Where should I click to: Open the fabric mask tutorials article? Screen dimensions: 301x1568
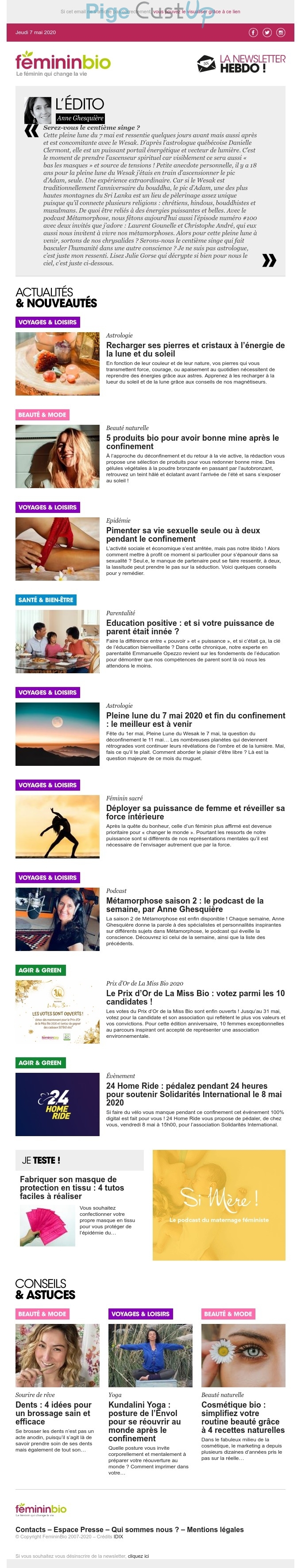(68, 1188)
